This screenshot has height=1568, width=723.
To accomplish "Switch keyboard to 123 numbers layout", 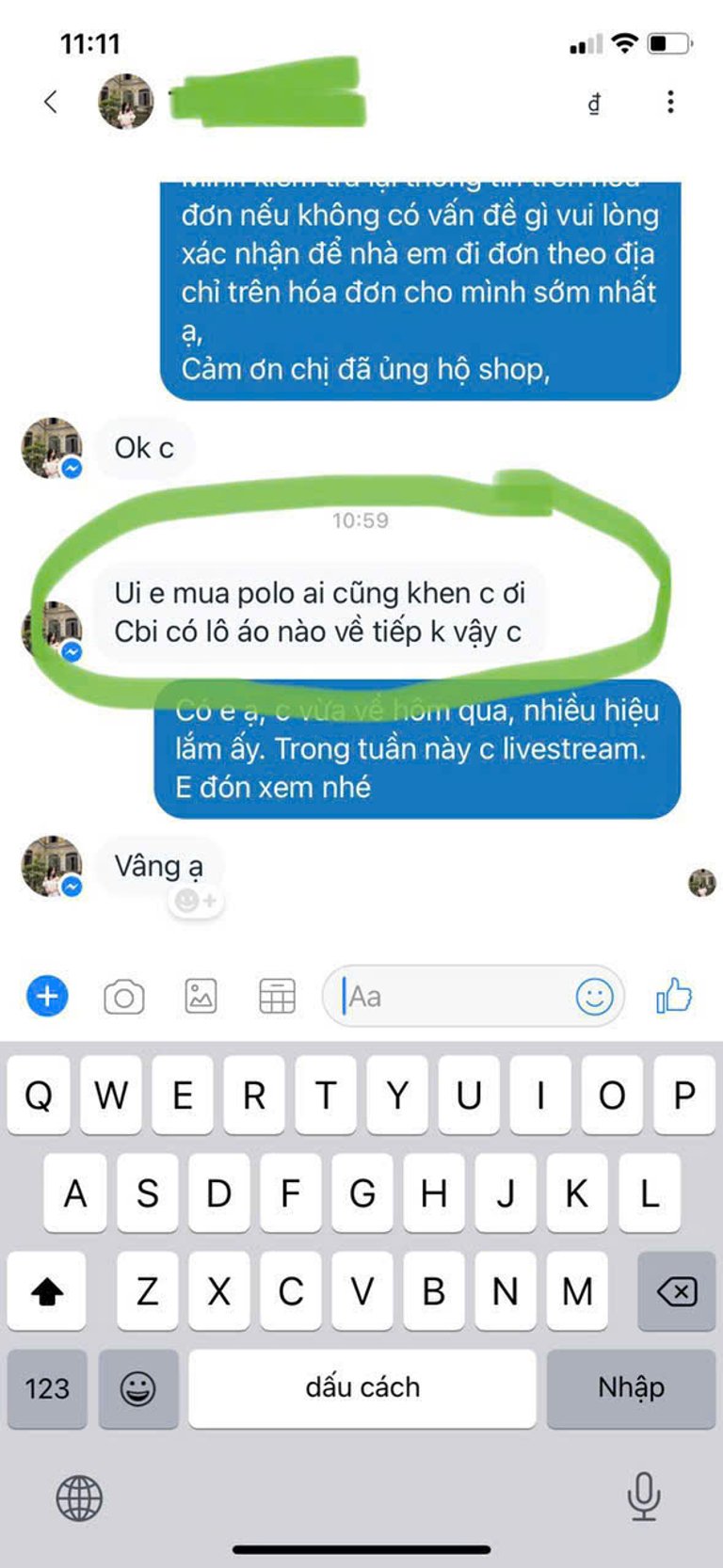I will click(x=47, y=1388).
